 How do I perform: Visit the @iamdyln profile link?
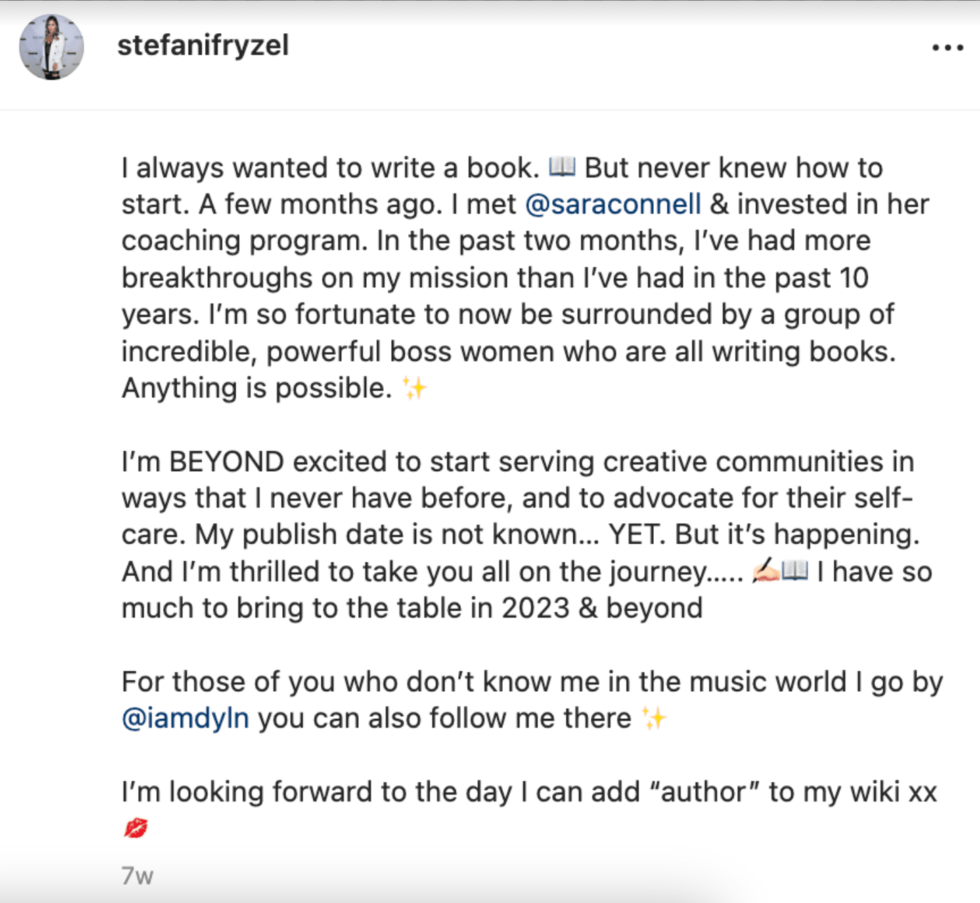click(x=186, y=720)
